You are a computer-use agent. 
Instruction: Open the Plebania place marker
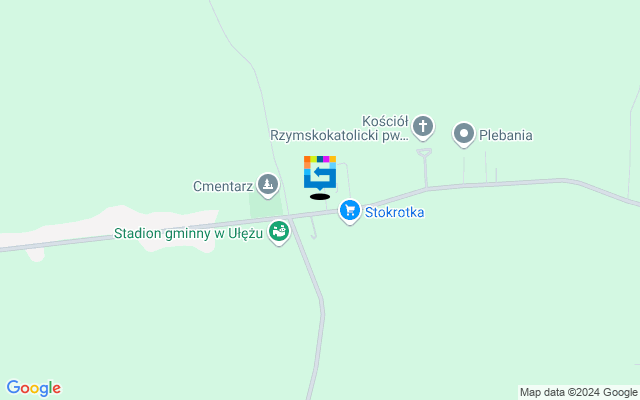coord(464,133)
